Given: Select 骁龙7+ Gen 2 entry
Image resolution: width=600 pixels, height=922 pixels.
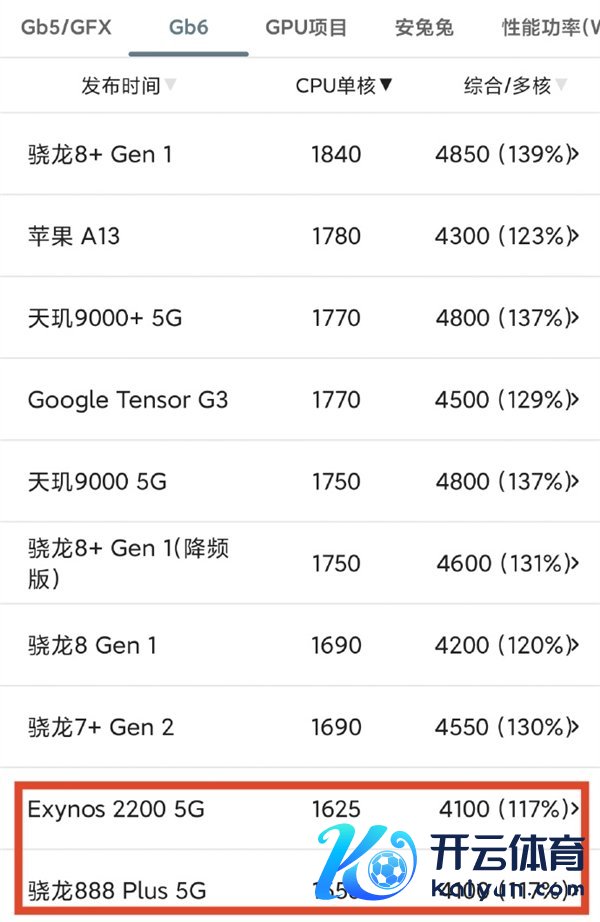Looking at the screenshot, I should pos(300,727).
